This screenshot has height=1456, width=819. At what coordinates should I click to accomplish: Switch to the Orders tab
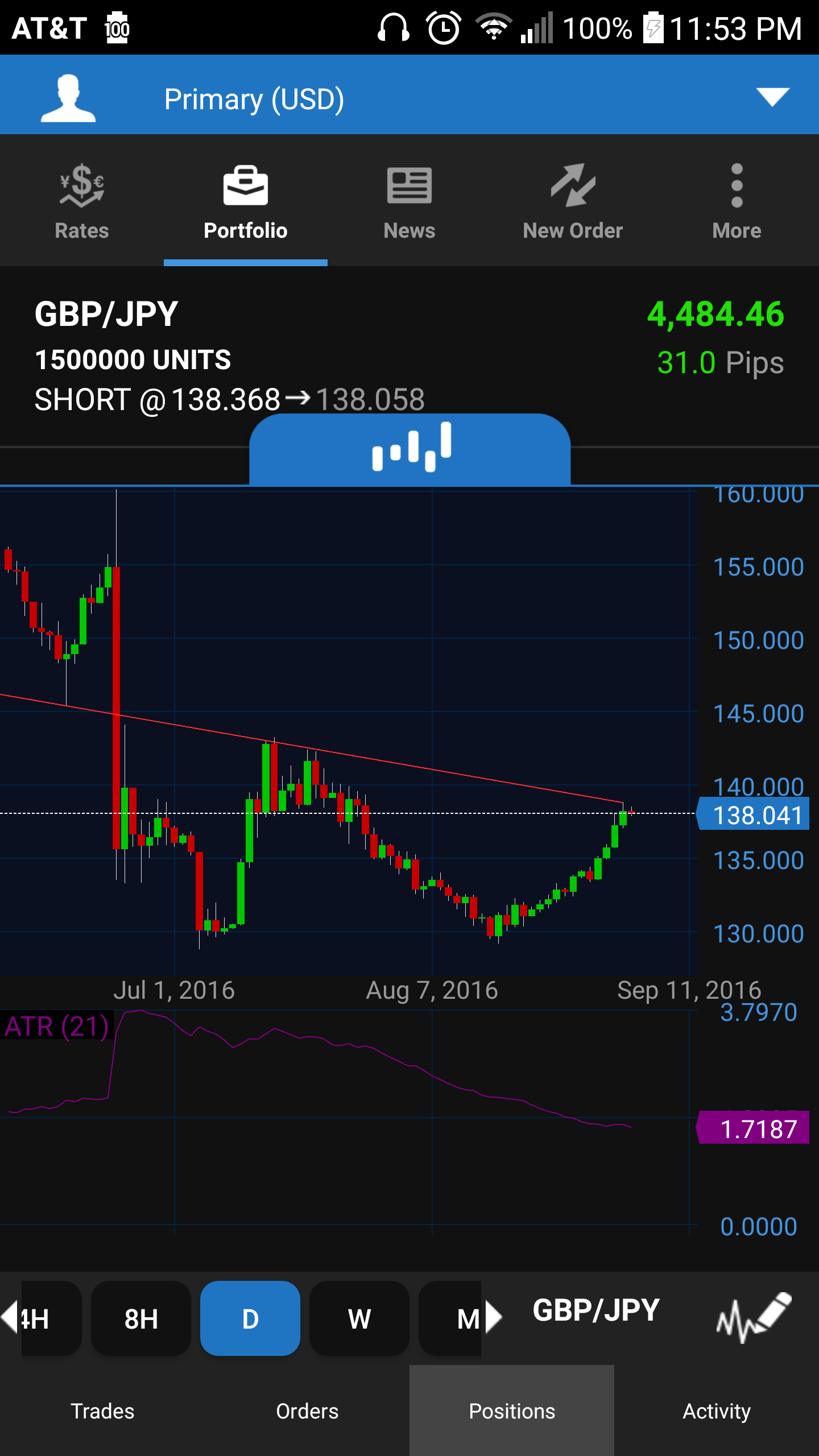pyautogui.click(x=307, y=1410)
